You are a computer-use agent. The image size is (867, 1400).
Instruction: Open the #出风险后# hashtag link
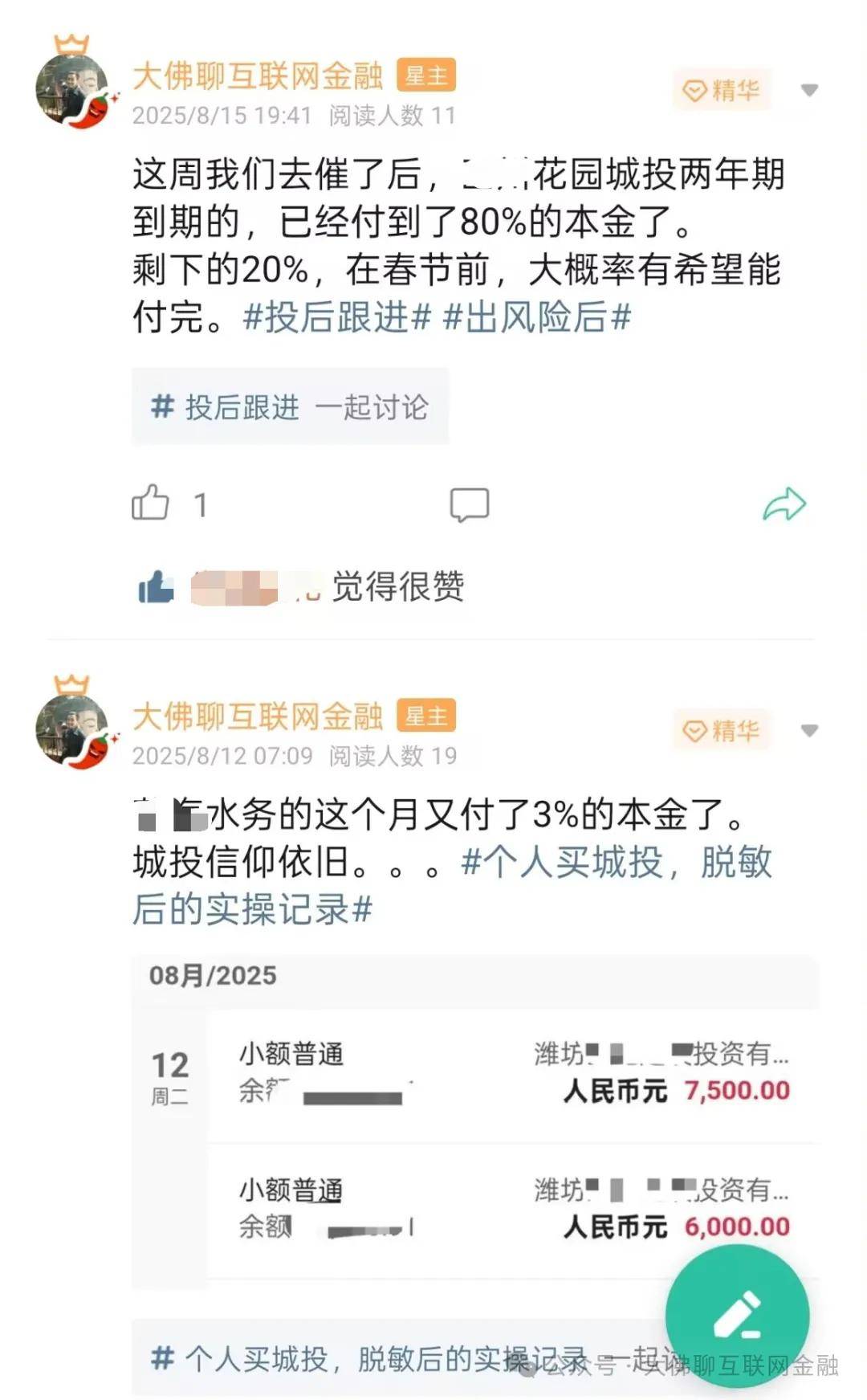point(536,317)
